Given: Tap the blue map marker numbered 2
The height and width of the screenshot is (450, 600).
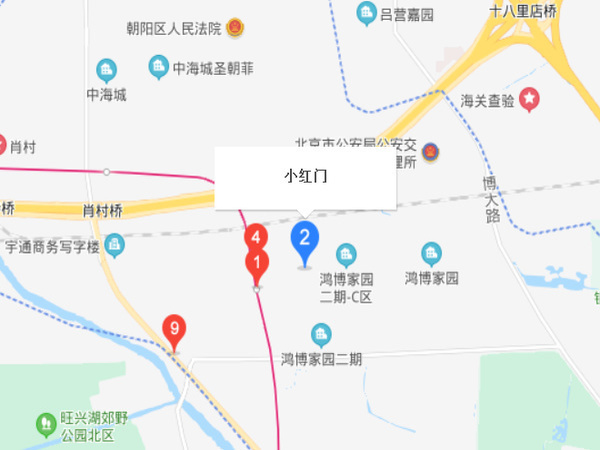Looking at the screenshot, I should pos(305,241).
